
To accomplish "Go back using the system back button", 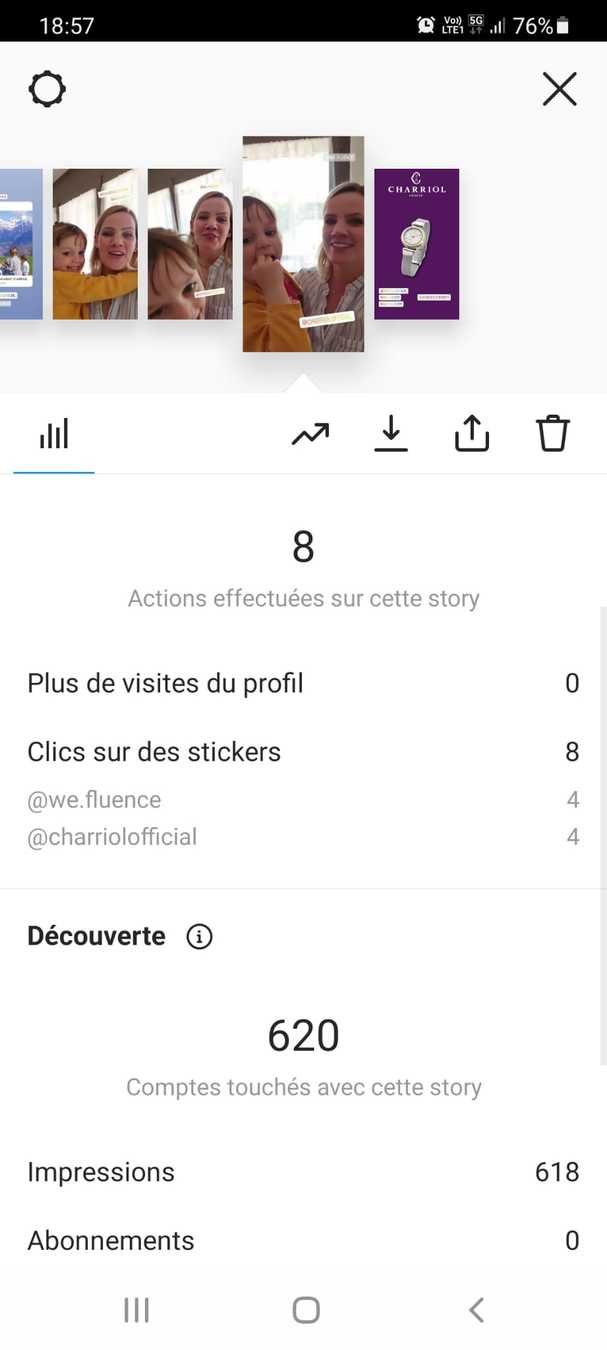I will [x=477, y=1310].
